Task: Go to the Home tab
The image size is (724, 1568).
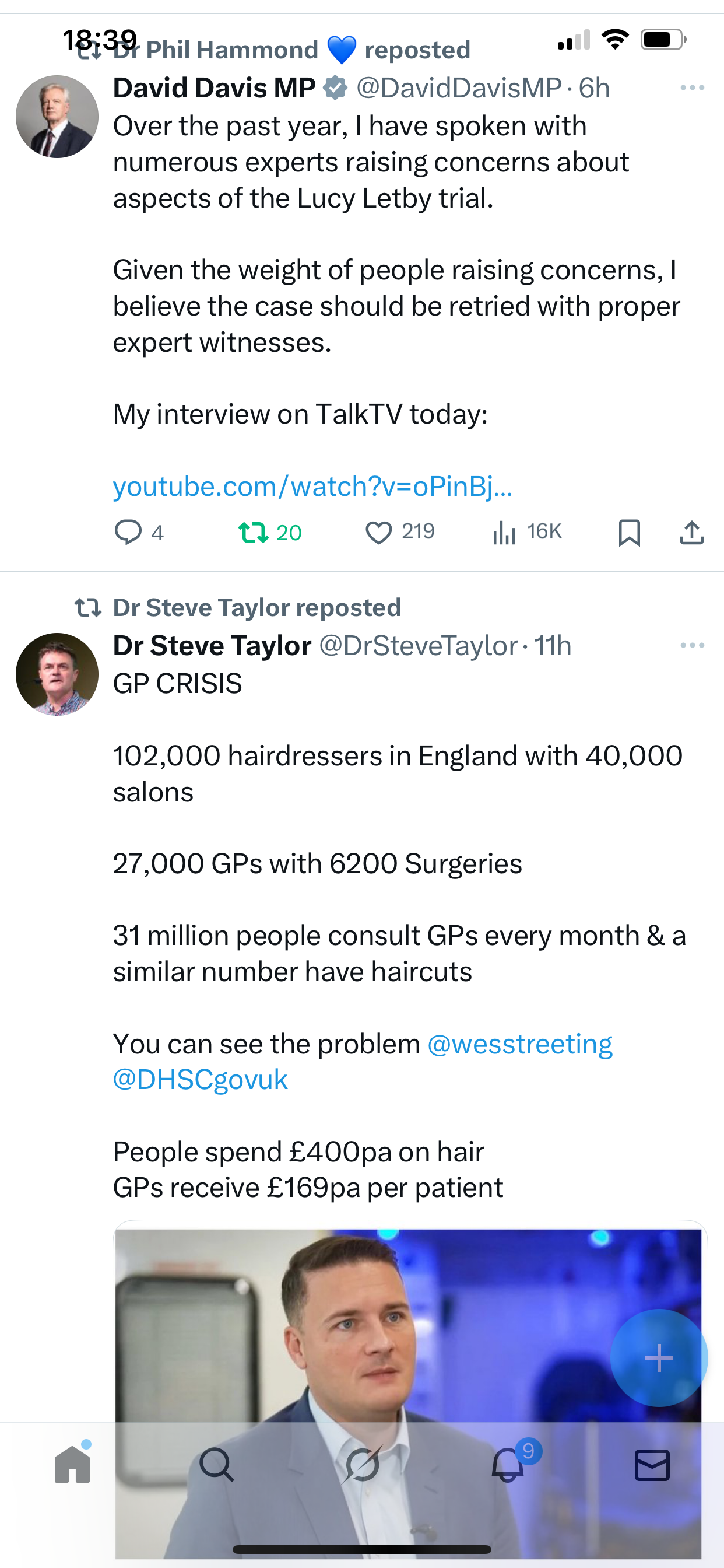Action: pos(72,1465)
